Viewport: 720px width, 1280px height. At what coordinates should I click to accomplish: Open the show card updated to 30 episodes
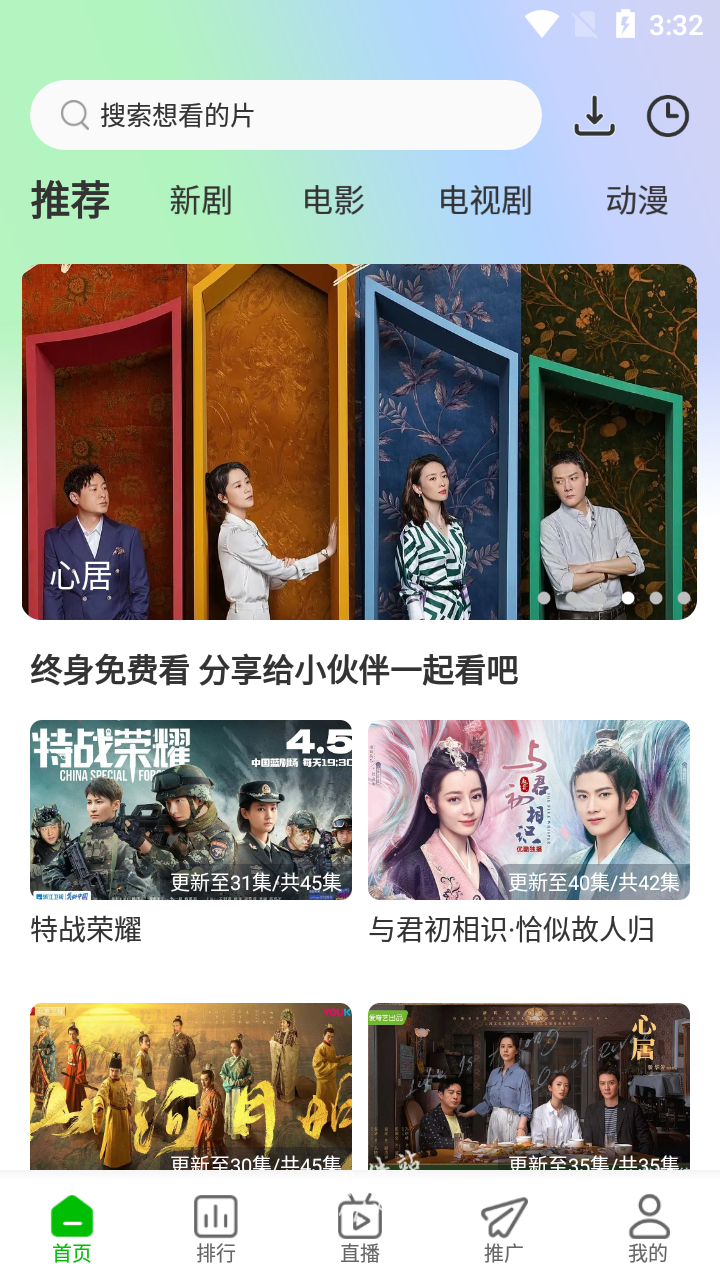[x=191, y=1087]
